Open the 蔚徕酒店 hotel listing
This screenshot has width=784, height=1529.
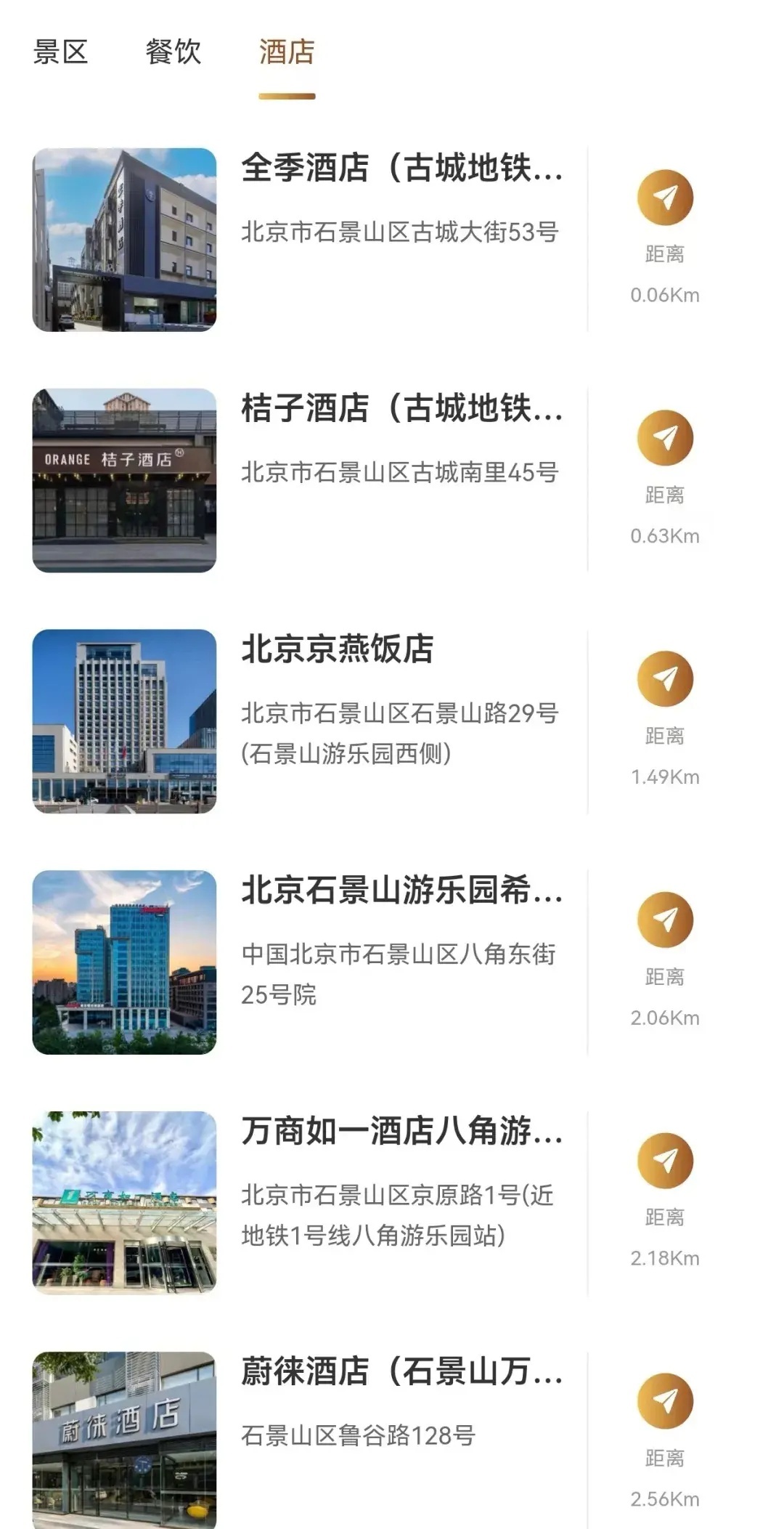coord(401,1371)
